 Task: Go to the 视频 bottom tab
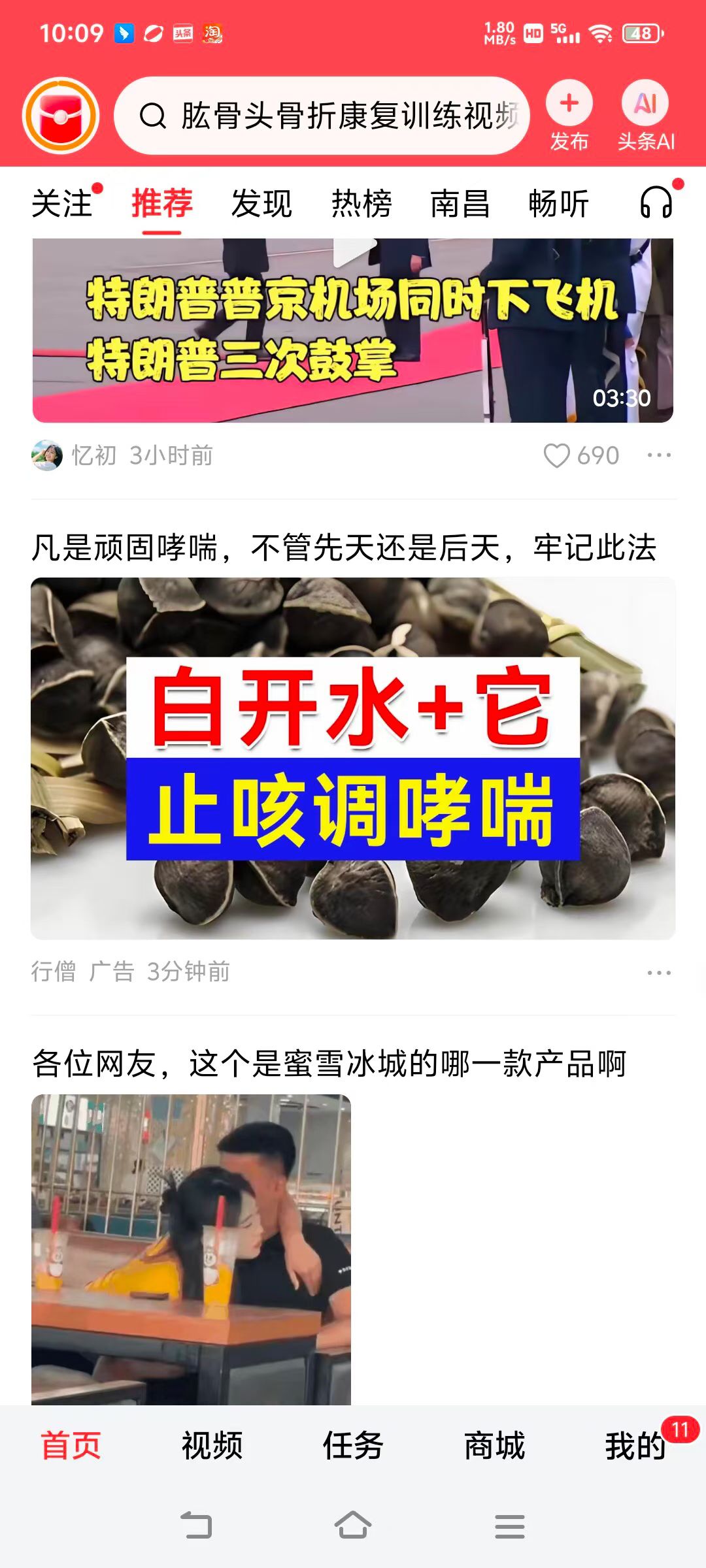212,1445
